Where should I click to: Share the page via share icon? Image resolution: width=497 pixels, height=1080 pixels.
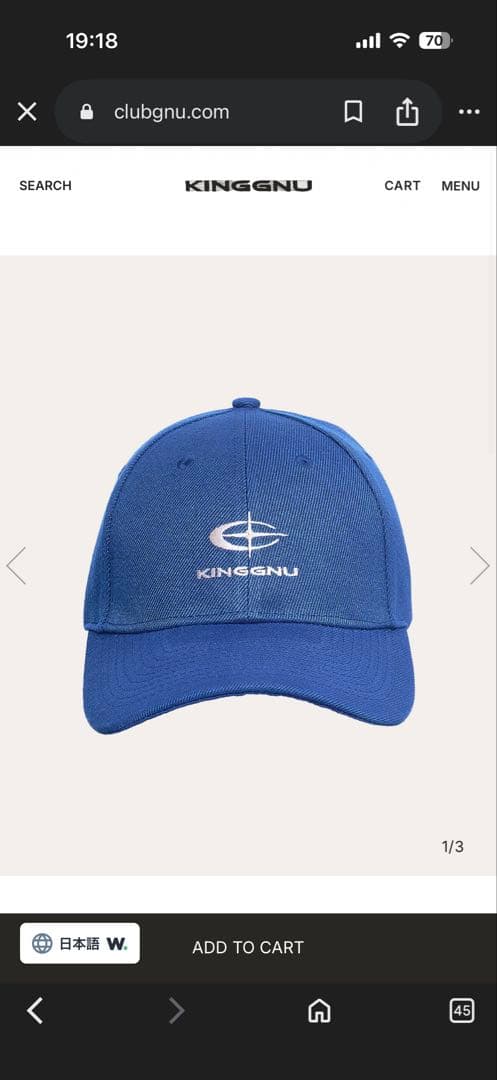pos(408,112)
